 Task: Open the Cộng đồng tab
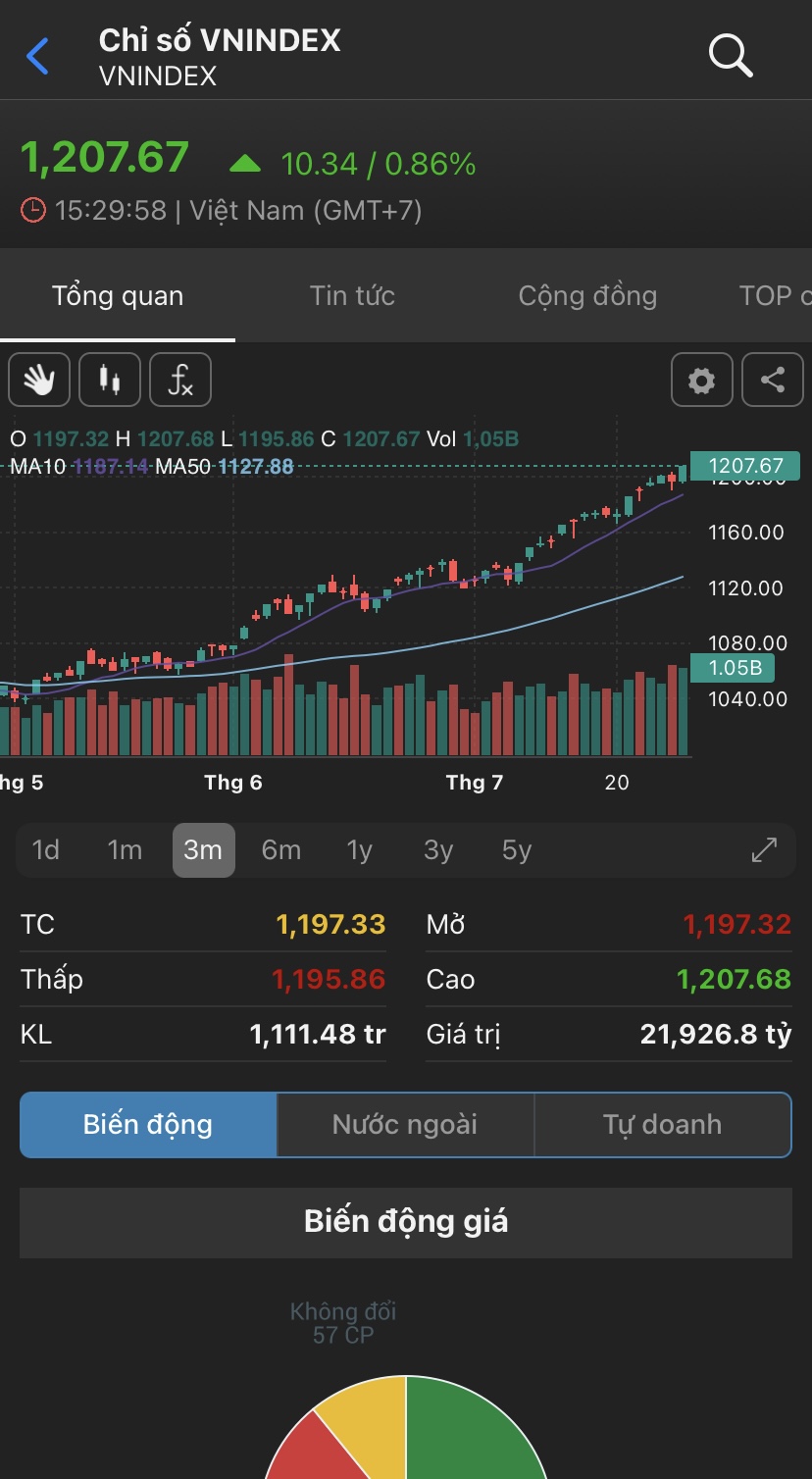587,296
